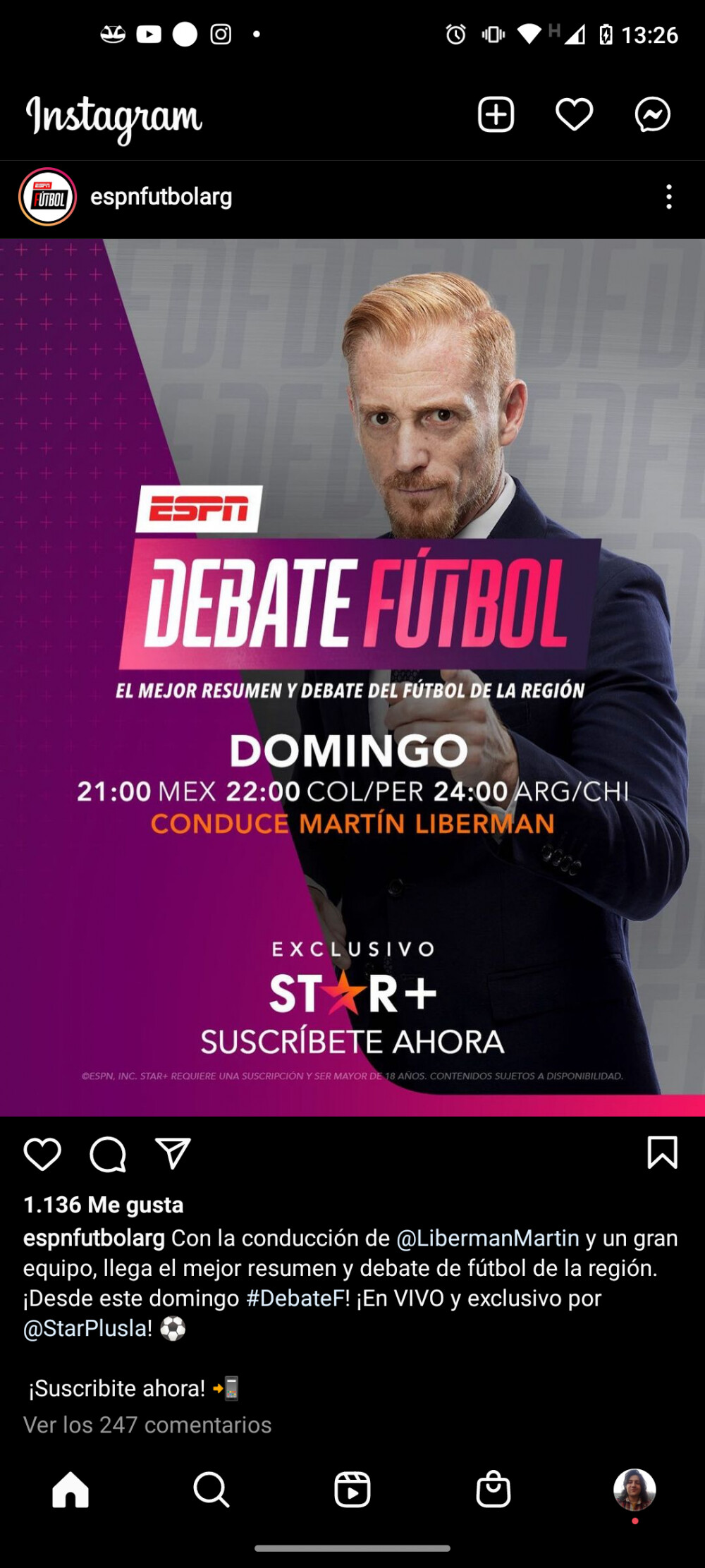Viewport: 705px width, 1568px height.
Task: Create a new post with plus icon
Action: 496,115
